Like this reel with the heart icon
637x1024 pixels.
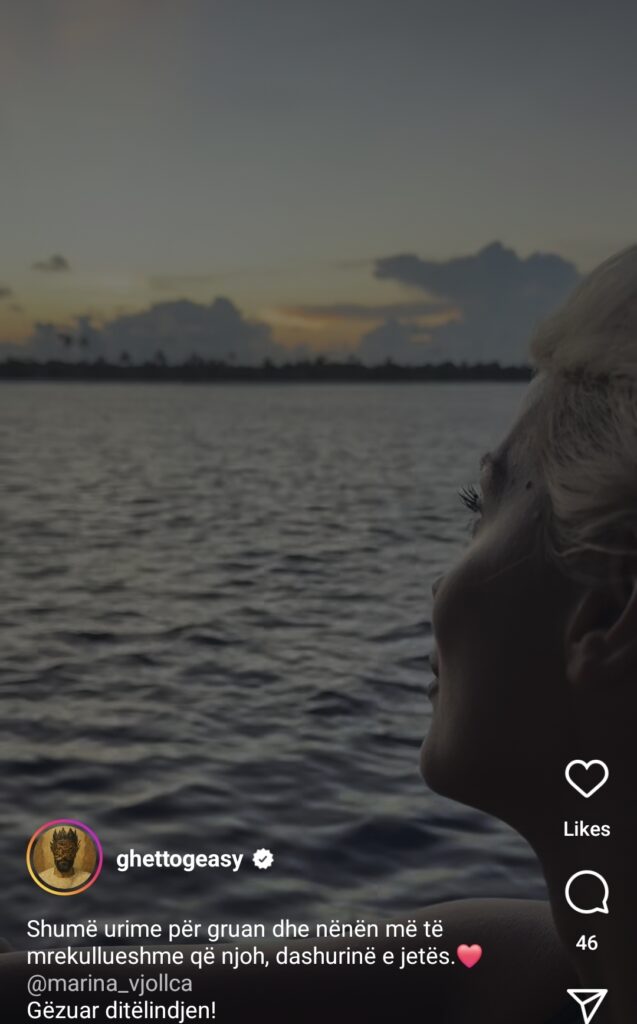[x=586, y=778]
